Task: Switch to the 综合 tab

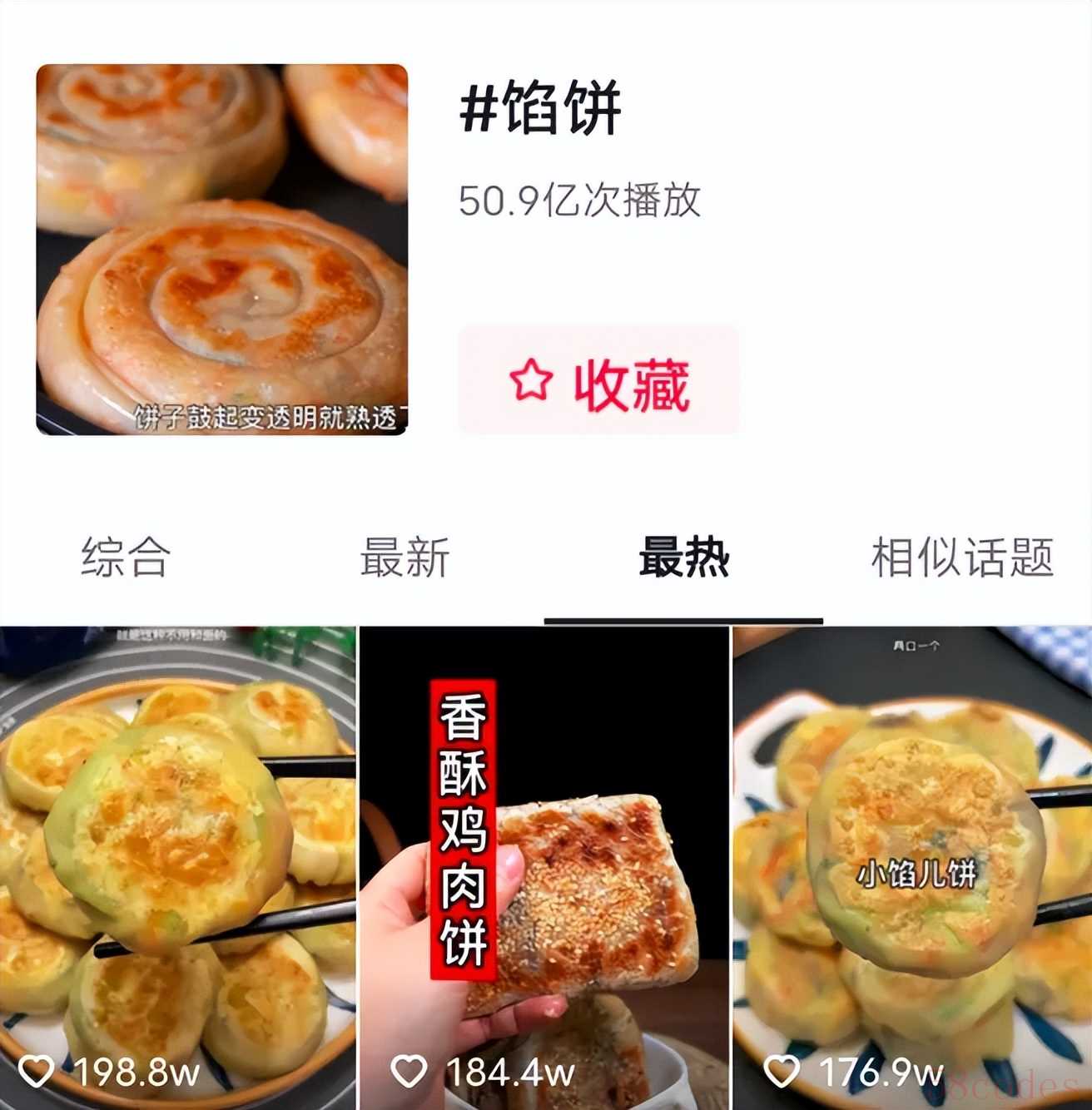Action: click(126, 557)
